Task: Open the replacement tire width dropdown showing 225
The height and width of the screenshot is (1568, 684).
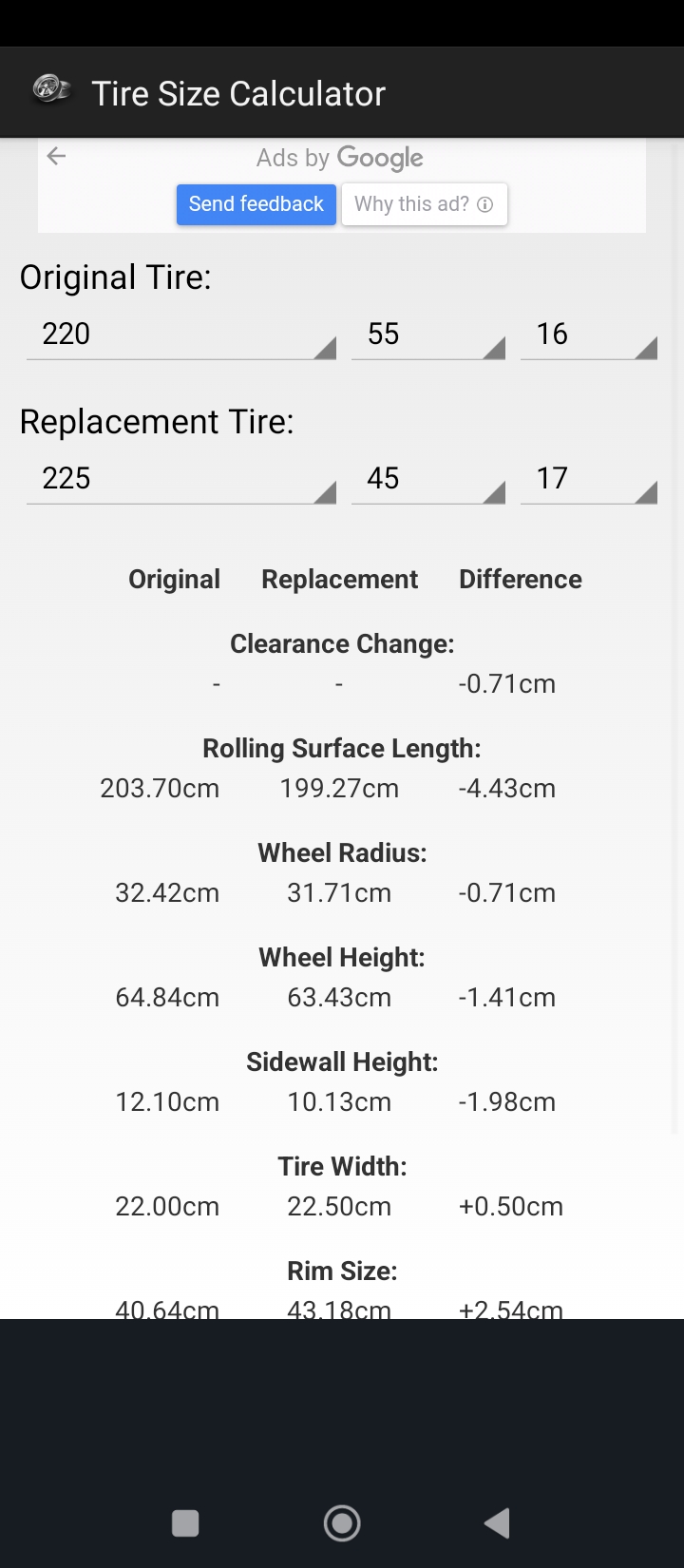Action: [181, 479]
